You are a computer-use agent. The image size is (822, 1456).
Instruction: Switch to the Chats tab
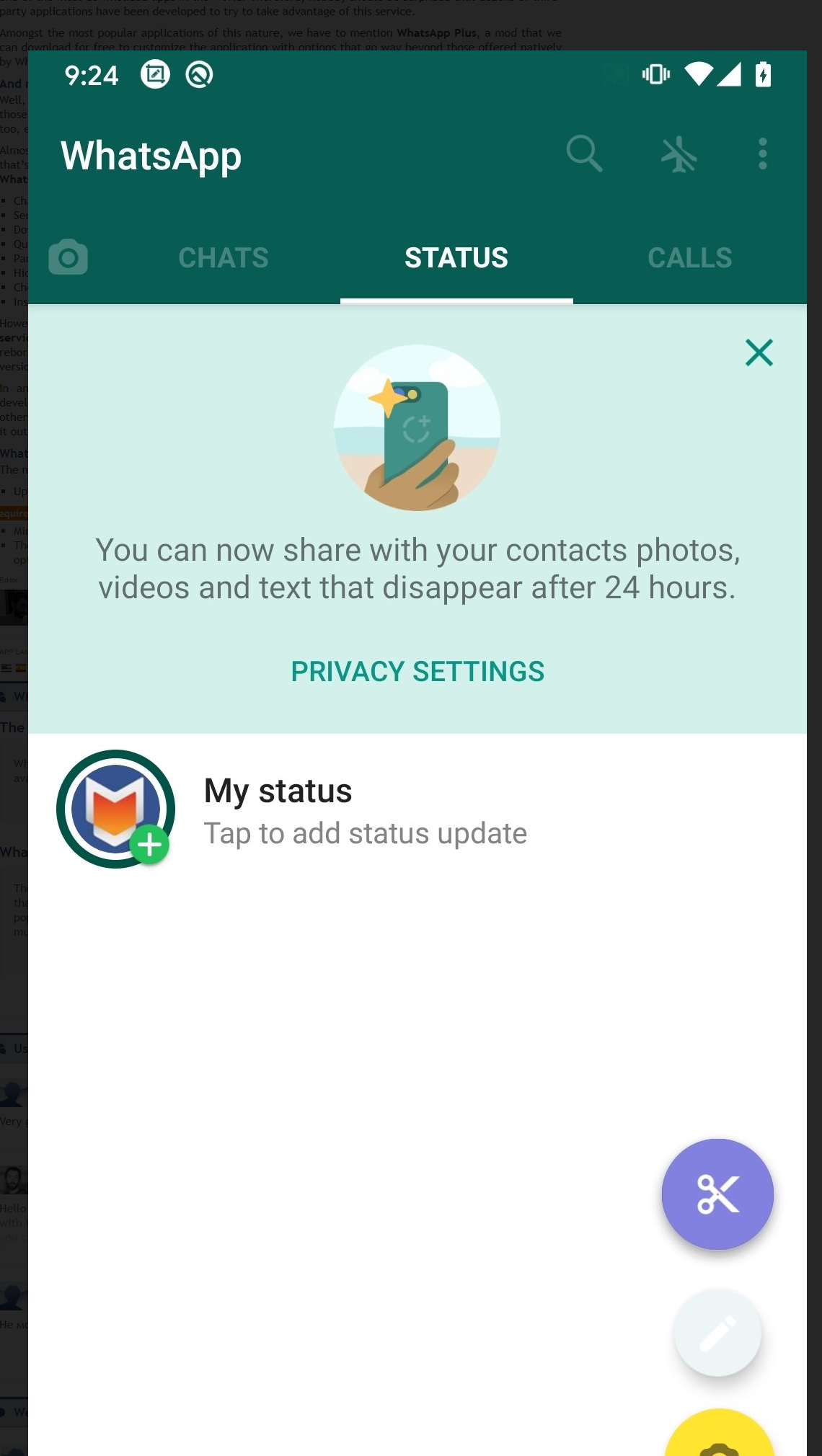224,258
